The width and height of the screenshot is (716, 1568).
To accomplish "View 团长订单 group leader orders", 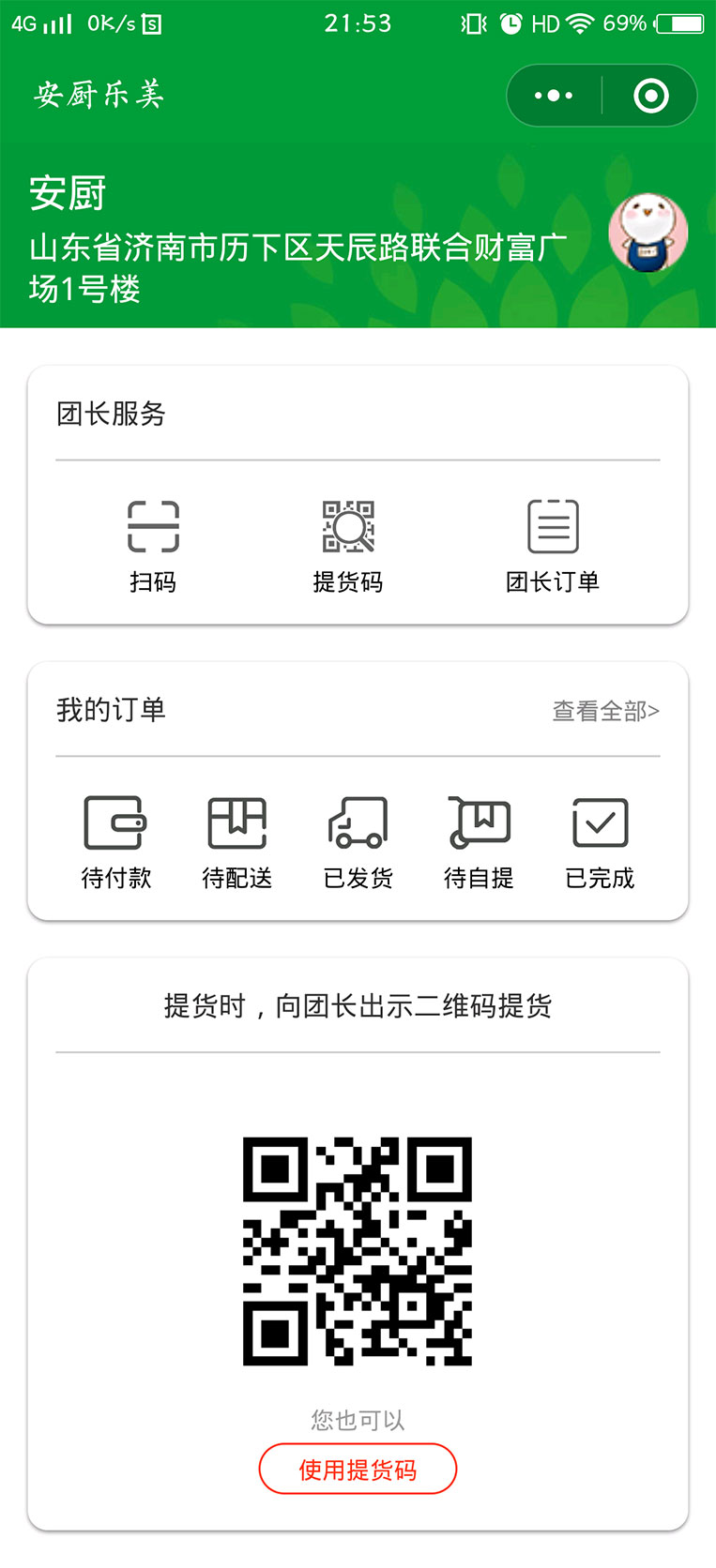I will tap(553, 545).
